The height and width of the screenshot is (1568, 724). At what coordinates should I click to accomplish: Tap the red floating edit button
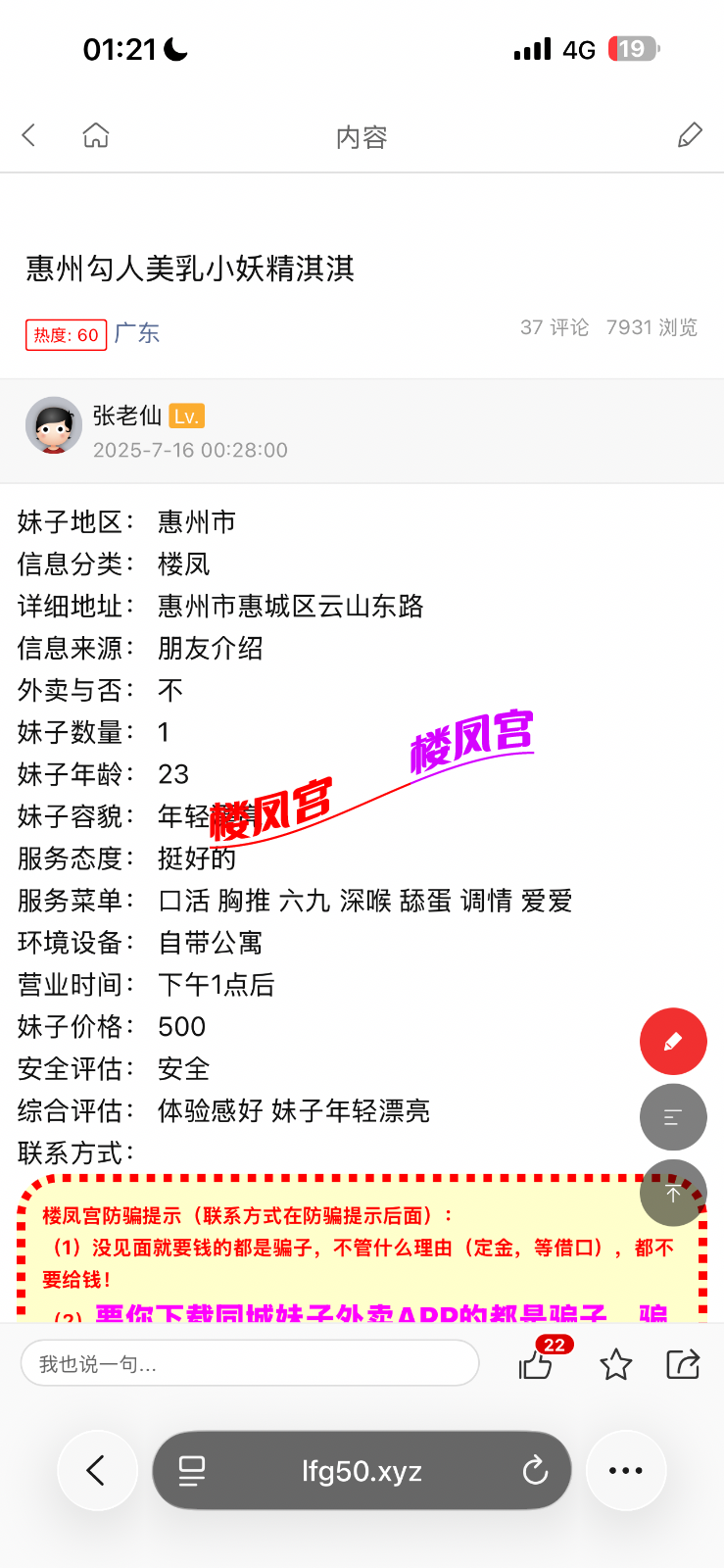(673, 1041)
